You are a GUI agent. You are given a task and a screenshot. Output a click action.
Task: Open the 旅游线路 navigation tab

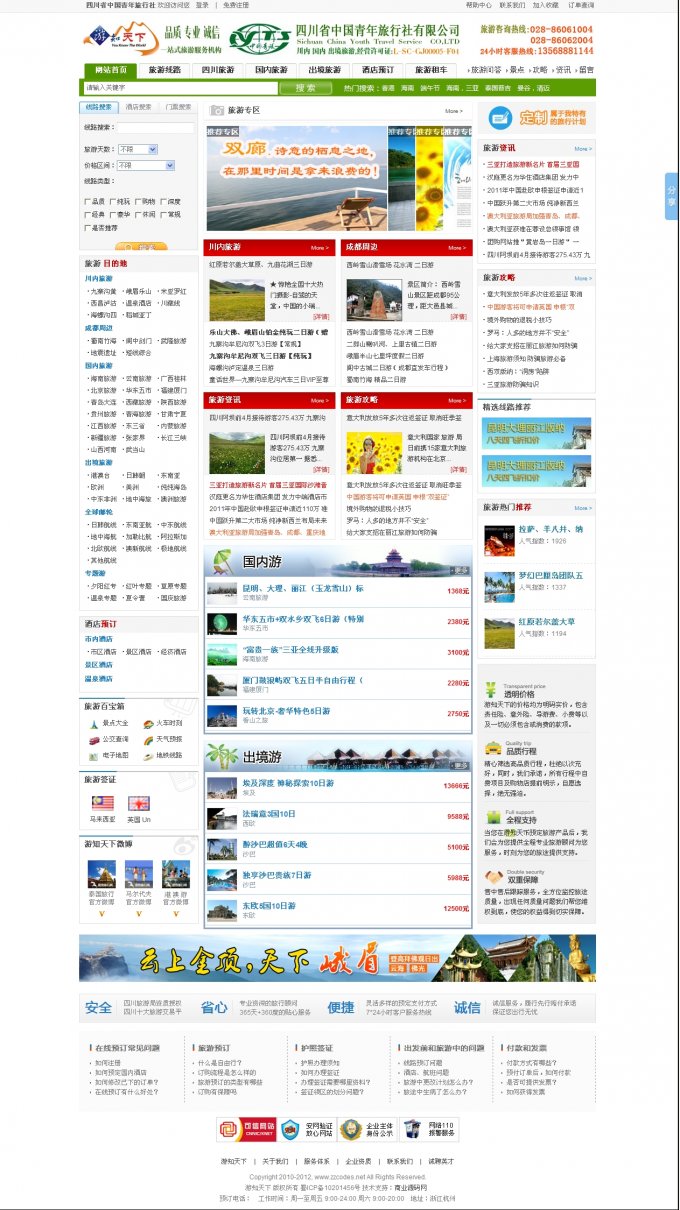click(x=165, y=70)
